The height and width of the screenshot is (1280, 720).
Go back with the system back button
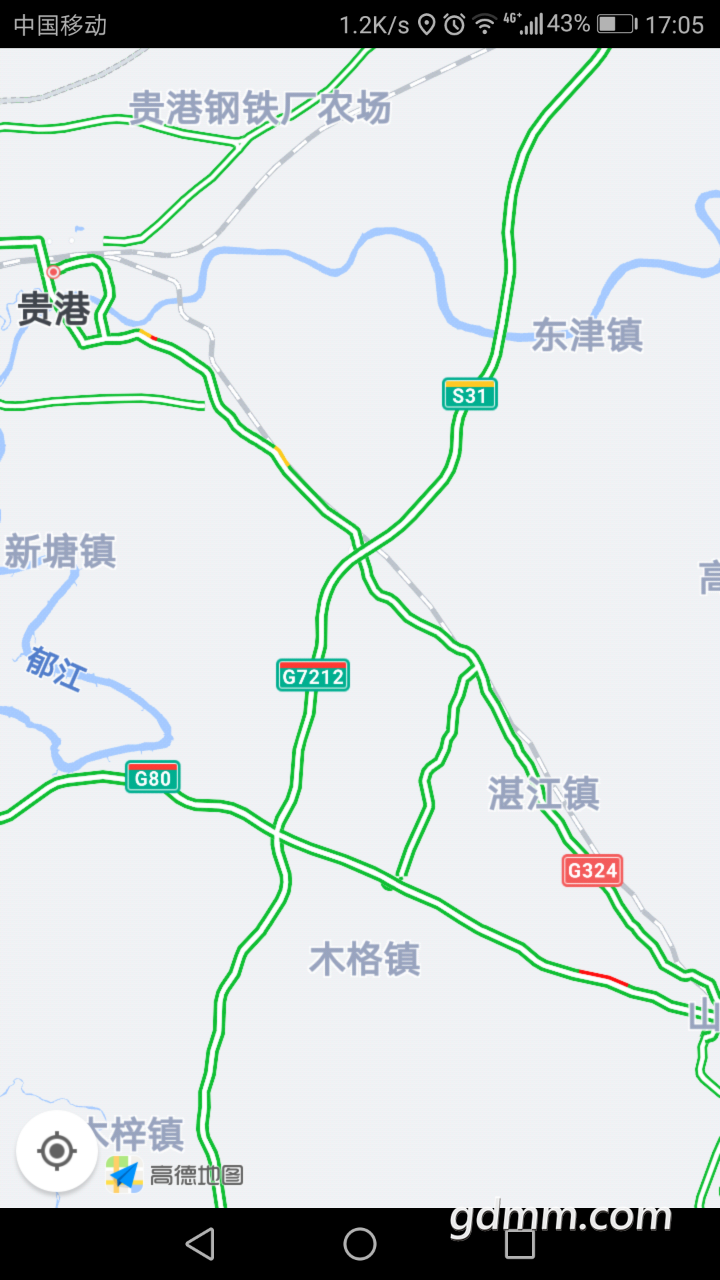[x=200, y=1244]
